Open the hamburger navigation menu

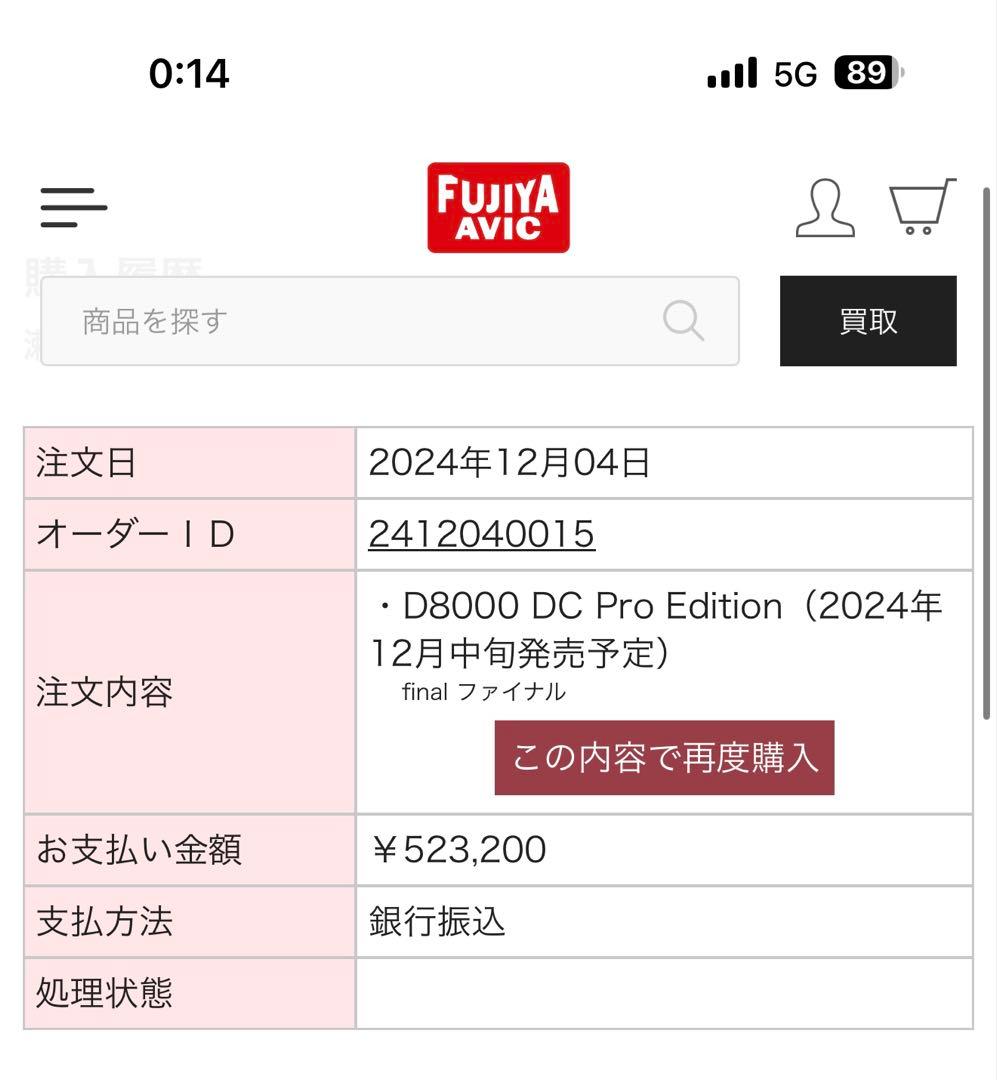[x=73, y=207]
